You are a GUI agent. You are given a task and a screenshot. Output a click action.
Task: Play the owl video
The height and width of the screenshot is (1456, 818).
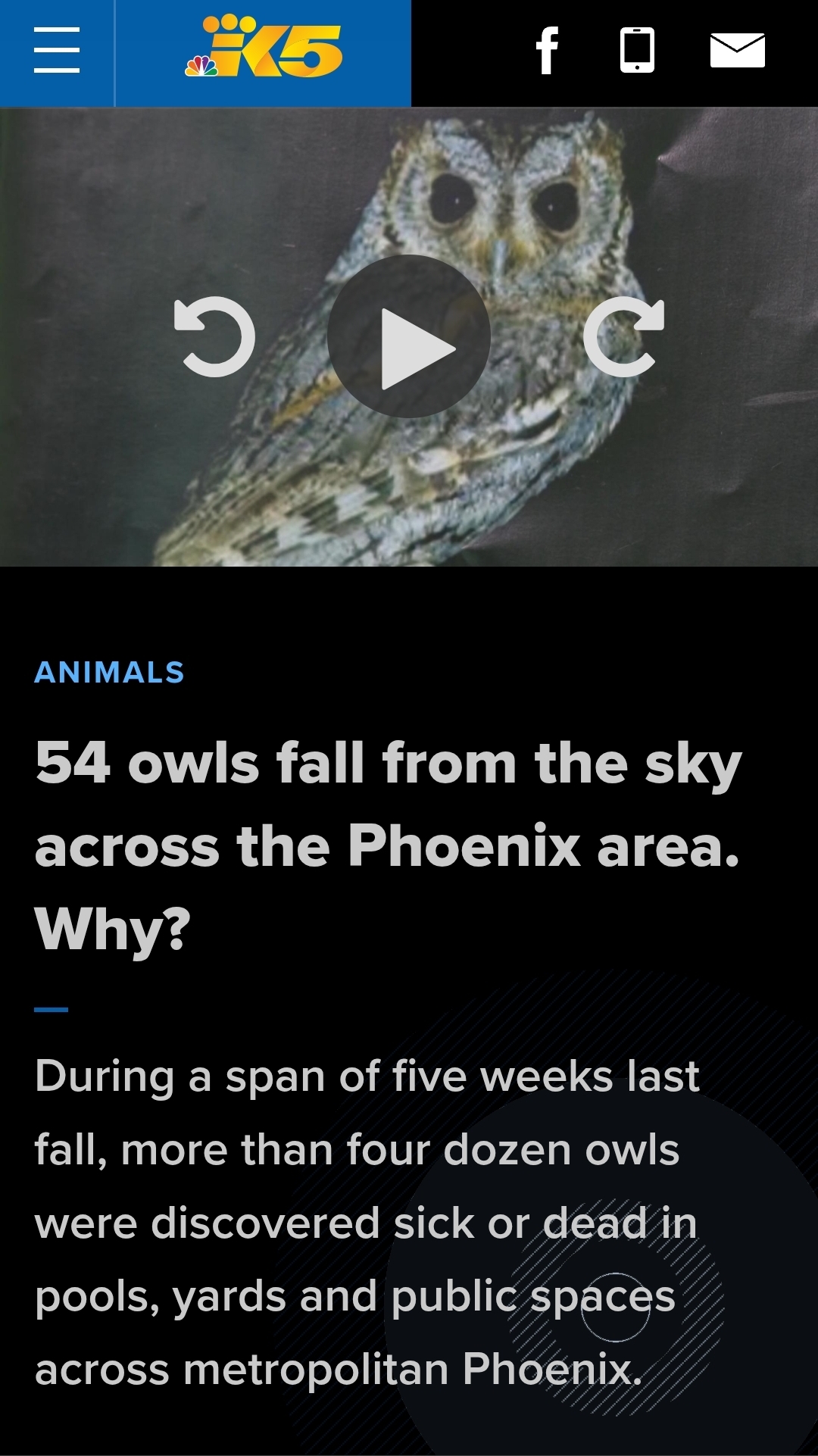409,336
